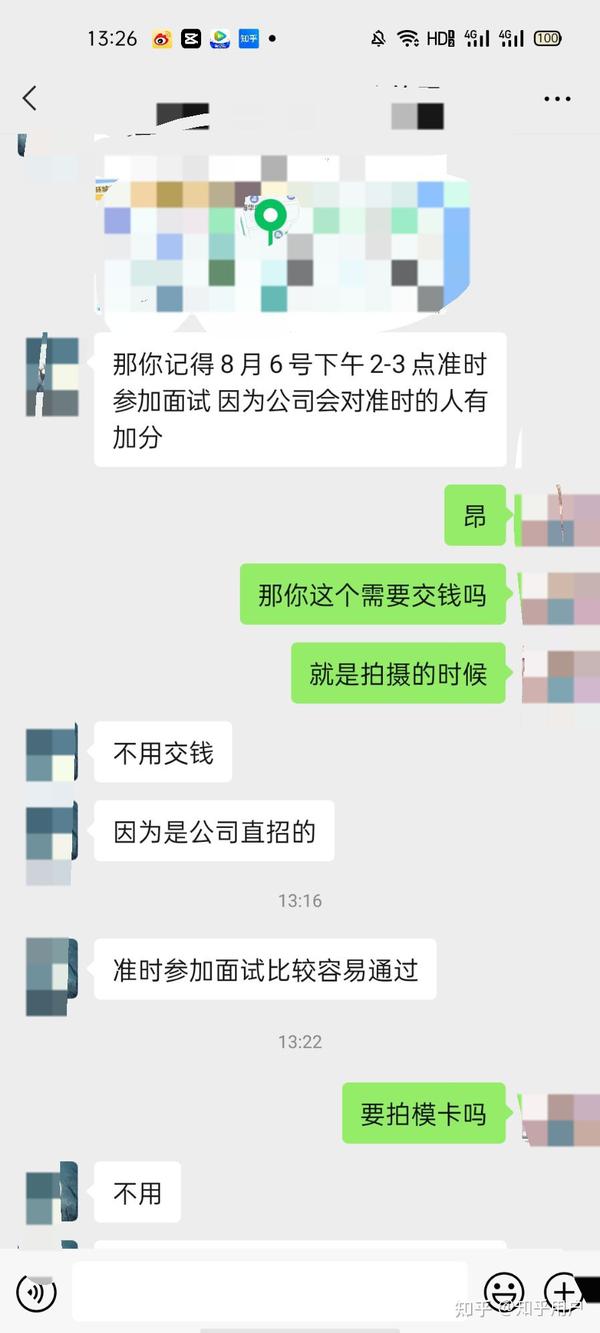Go back from this chat
Screen dimensions: 600x1333
[30, 98]
